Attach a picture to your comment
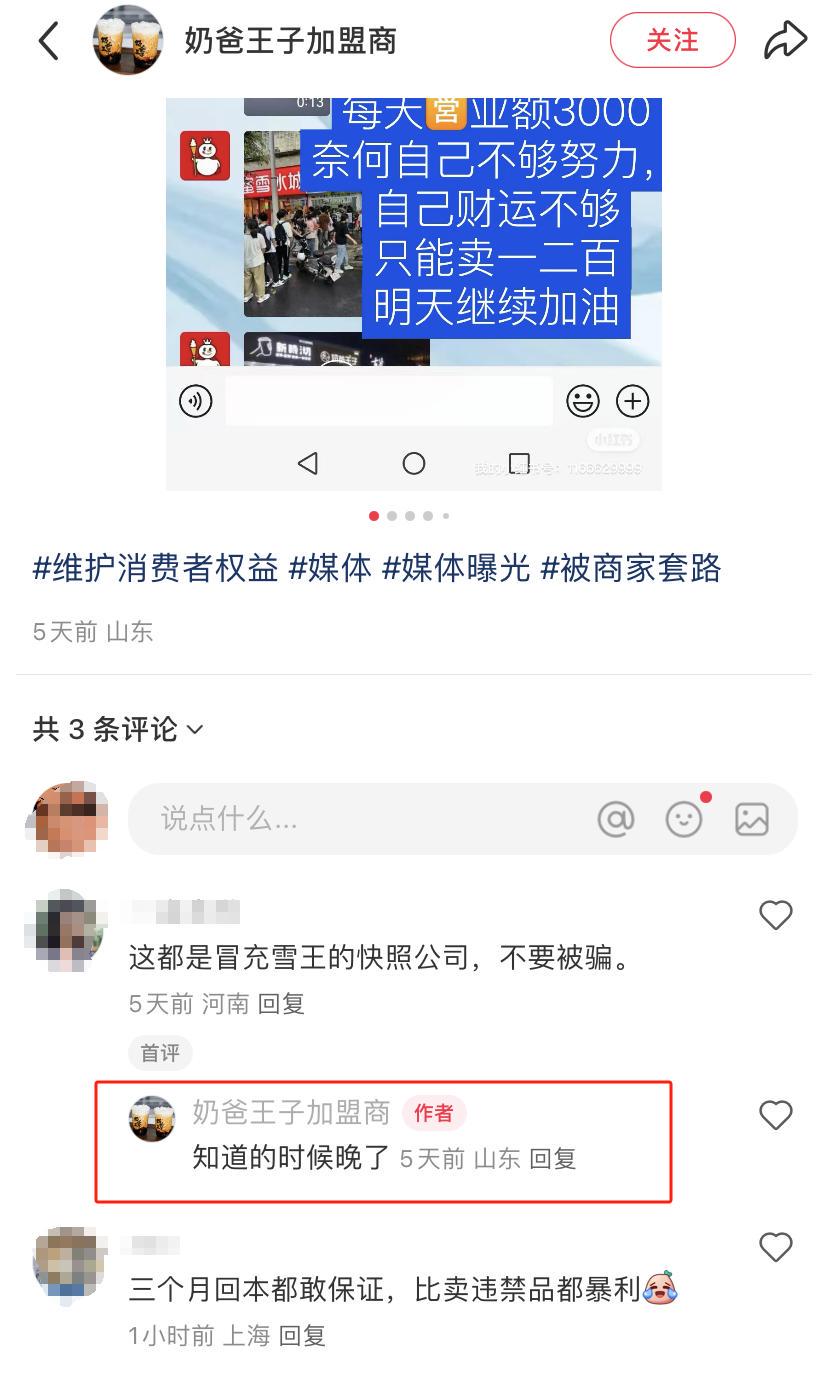823x1385 pixels. pos(751,819)
